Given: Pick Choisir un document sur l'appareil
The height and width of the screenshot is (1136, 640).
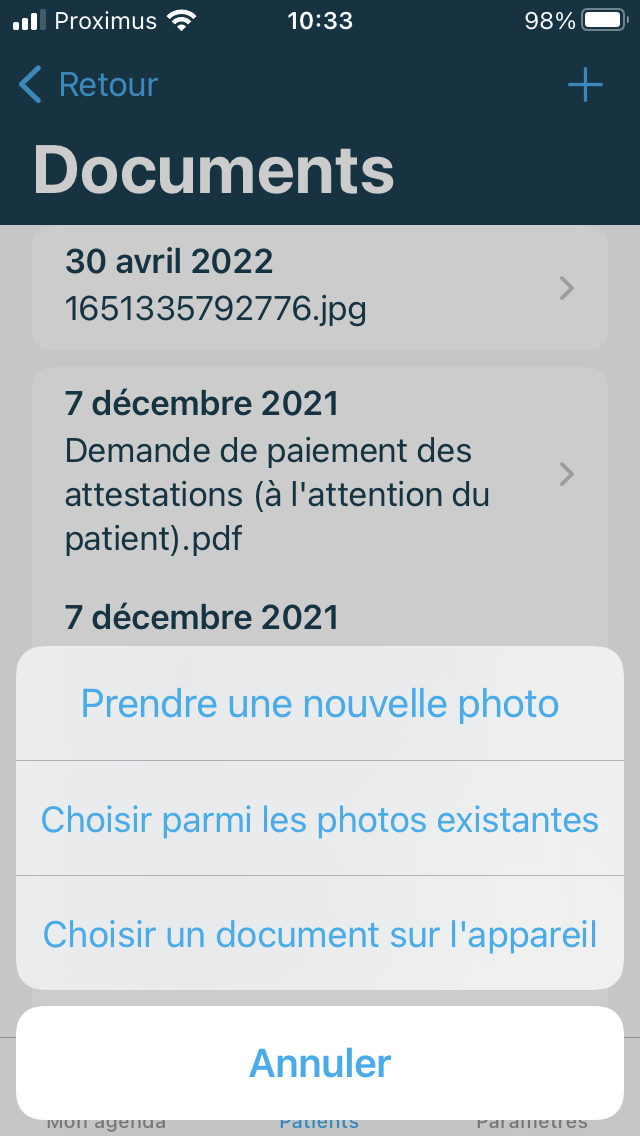Looking at the screenshot, I should tap(320, 933).
